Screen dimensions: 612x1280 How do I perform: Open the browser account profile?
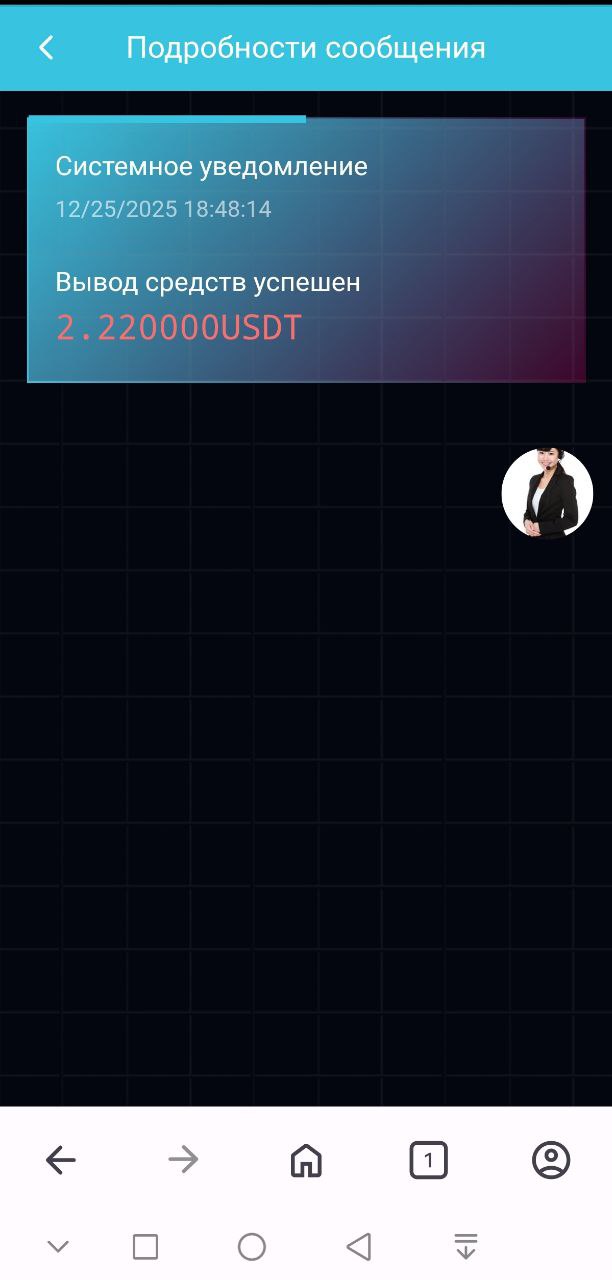click(551, 1160)
